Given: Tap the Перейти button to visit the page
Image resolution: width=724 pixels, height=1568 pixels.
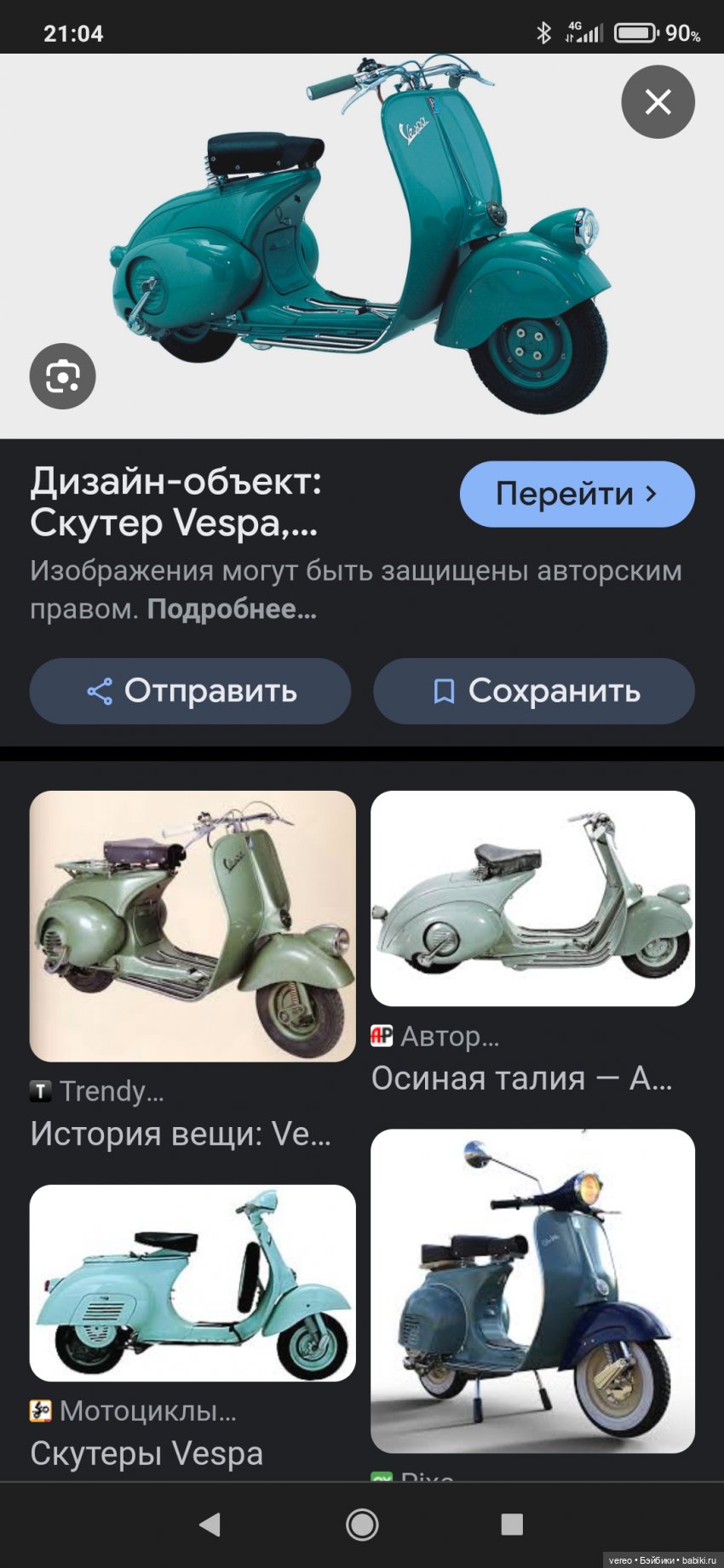Looking at the screenshot, I should 577,494.
